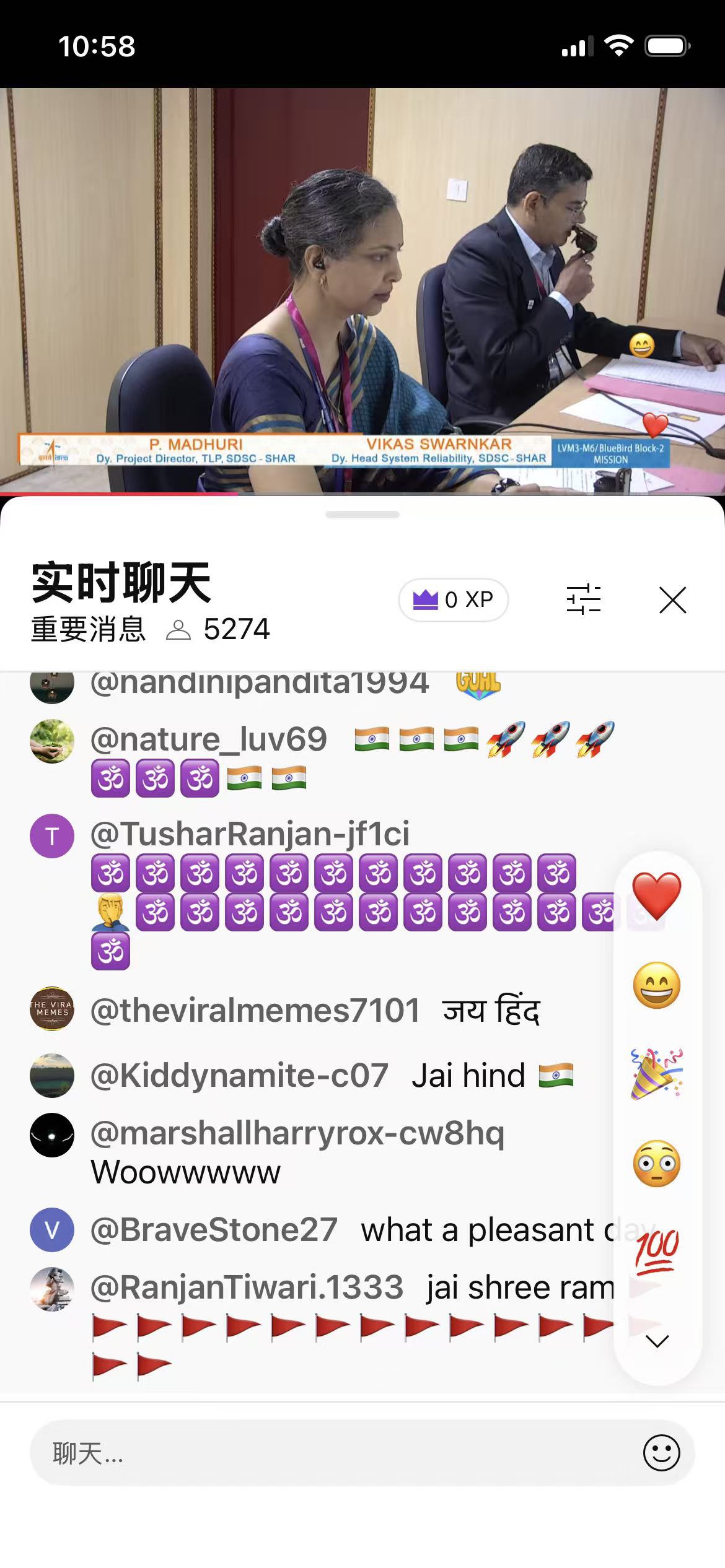This screenshot has height=1568, width=725.
Task: Open the 0 XP crown badge
Action: 453,599
